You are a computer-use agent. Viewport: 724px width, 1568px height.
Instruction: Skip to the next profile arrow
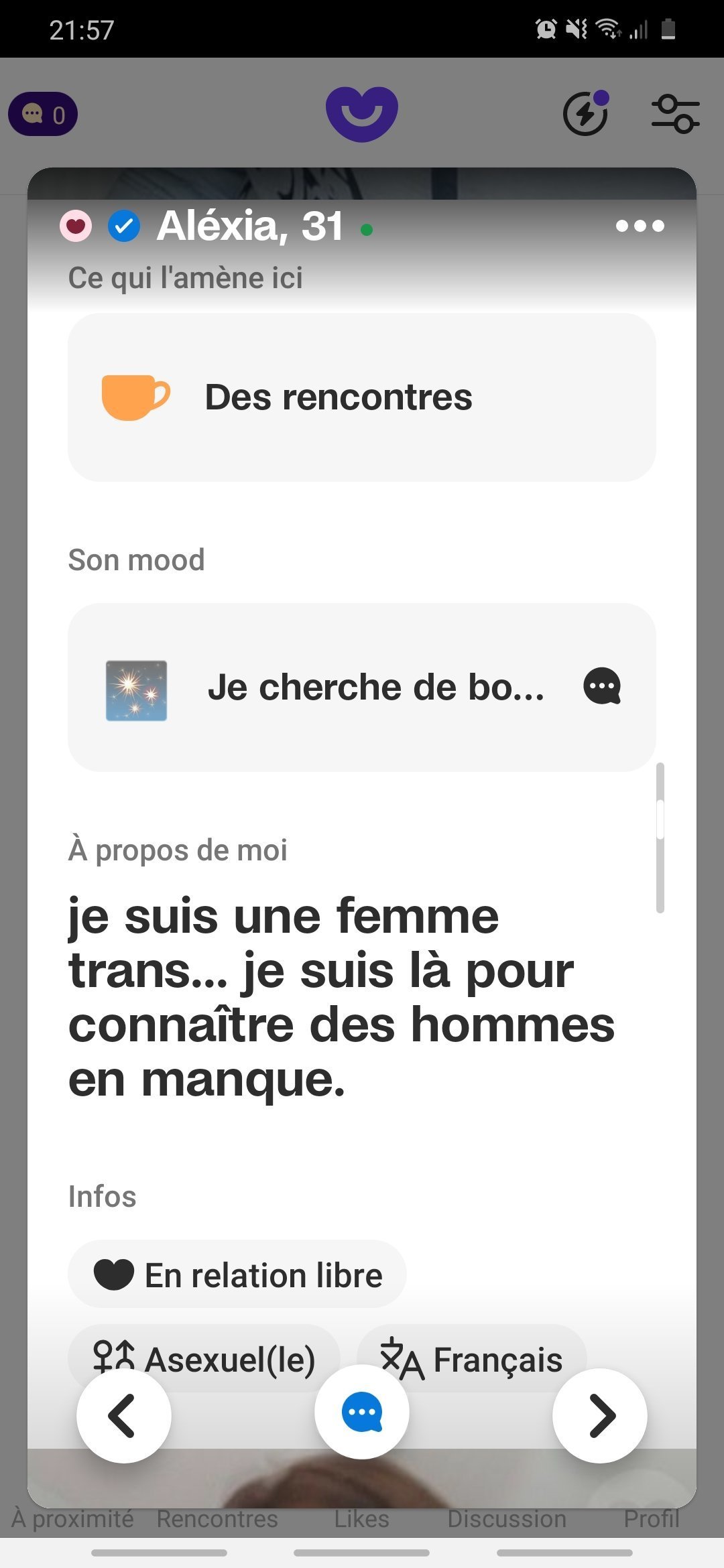point(600,1415)
